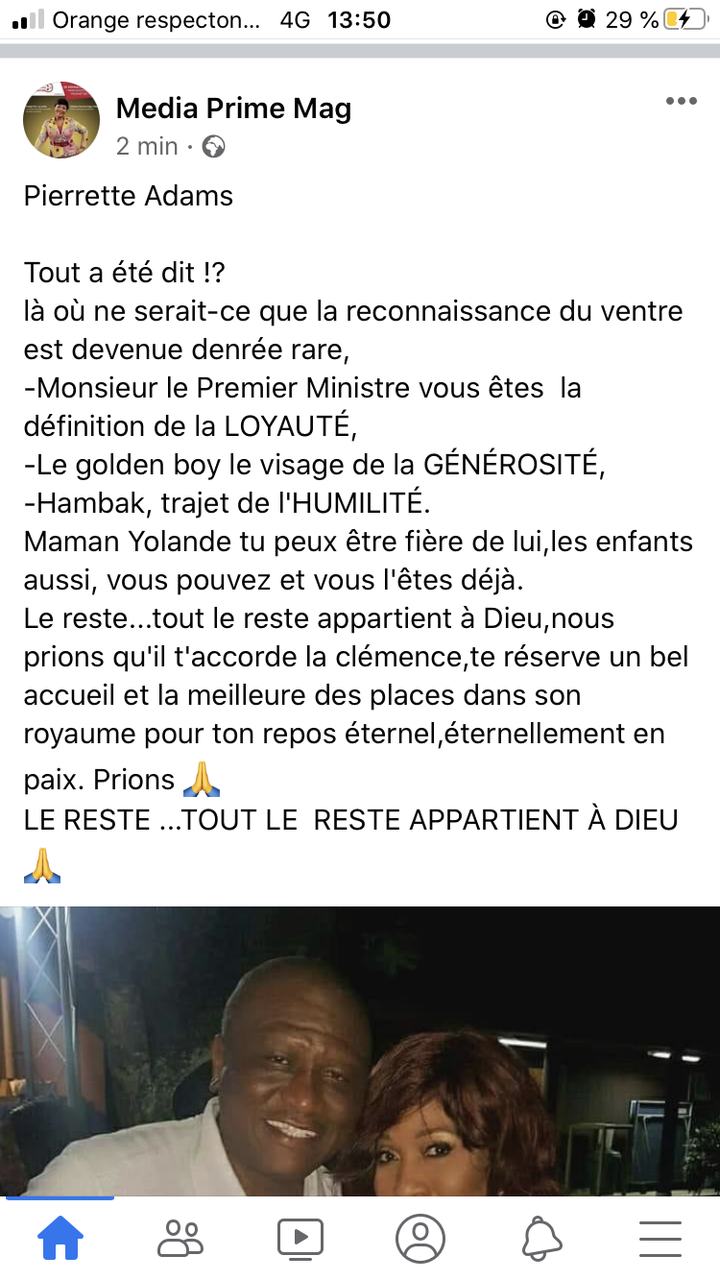Open the notifications bell tab
This screenshot has height=1280, width=720.
[541, 1239]
